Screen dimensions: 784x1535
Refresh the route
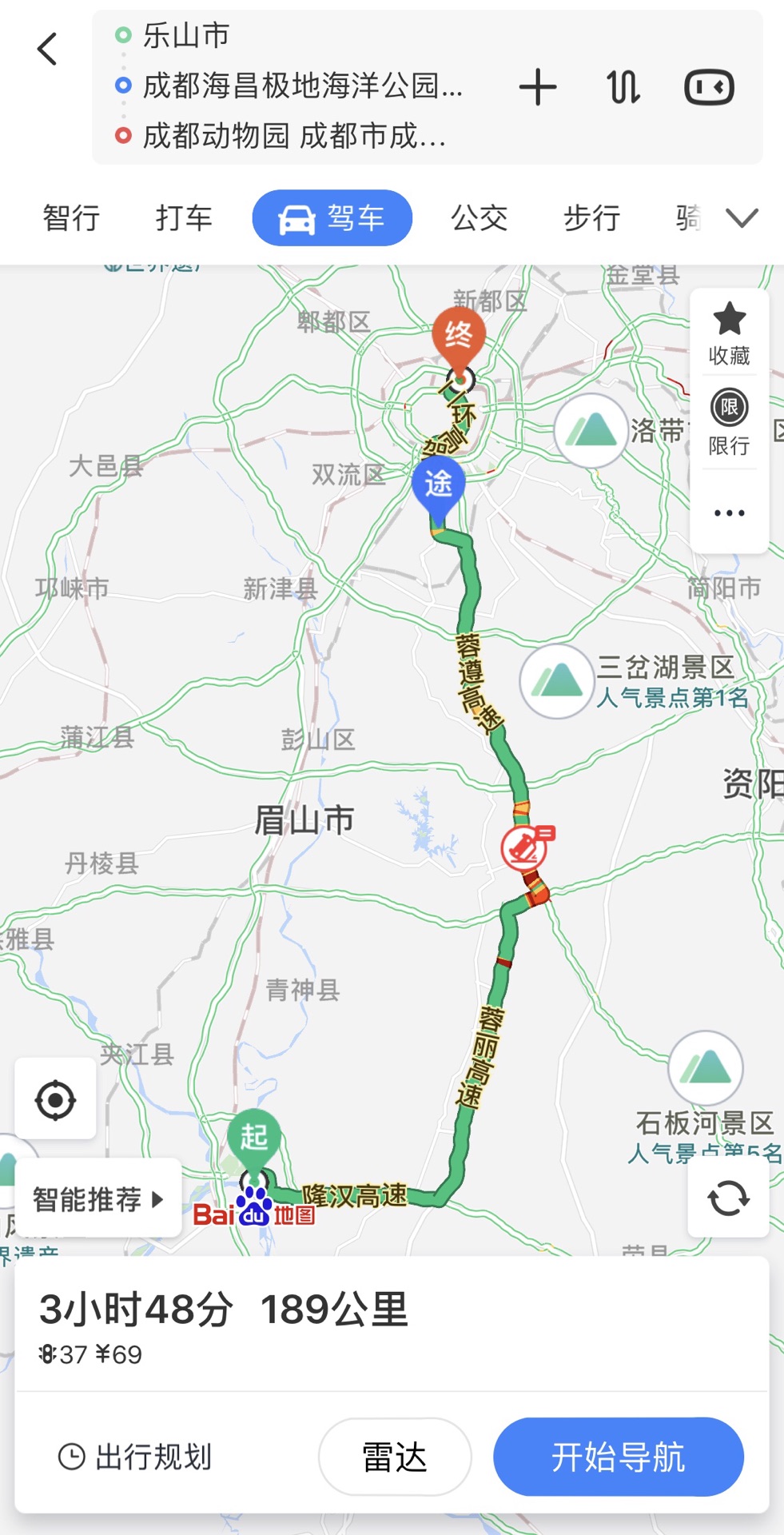tap(728, 1198)
